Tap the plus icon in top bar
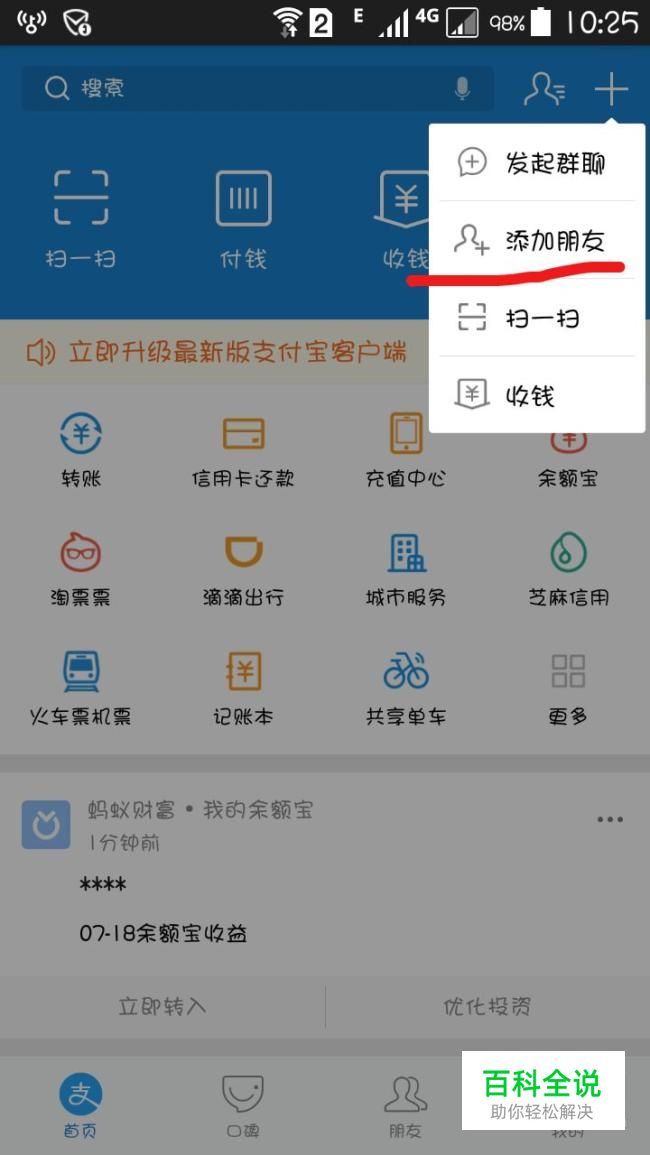This screenshot has width=650, height=1155. [x=611, y=90]
